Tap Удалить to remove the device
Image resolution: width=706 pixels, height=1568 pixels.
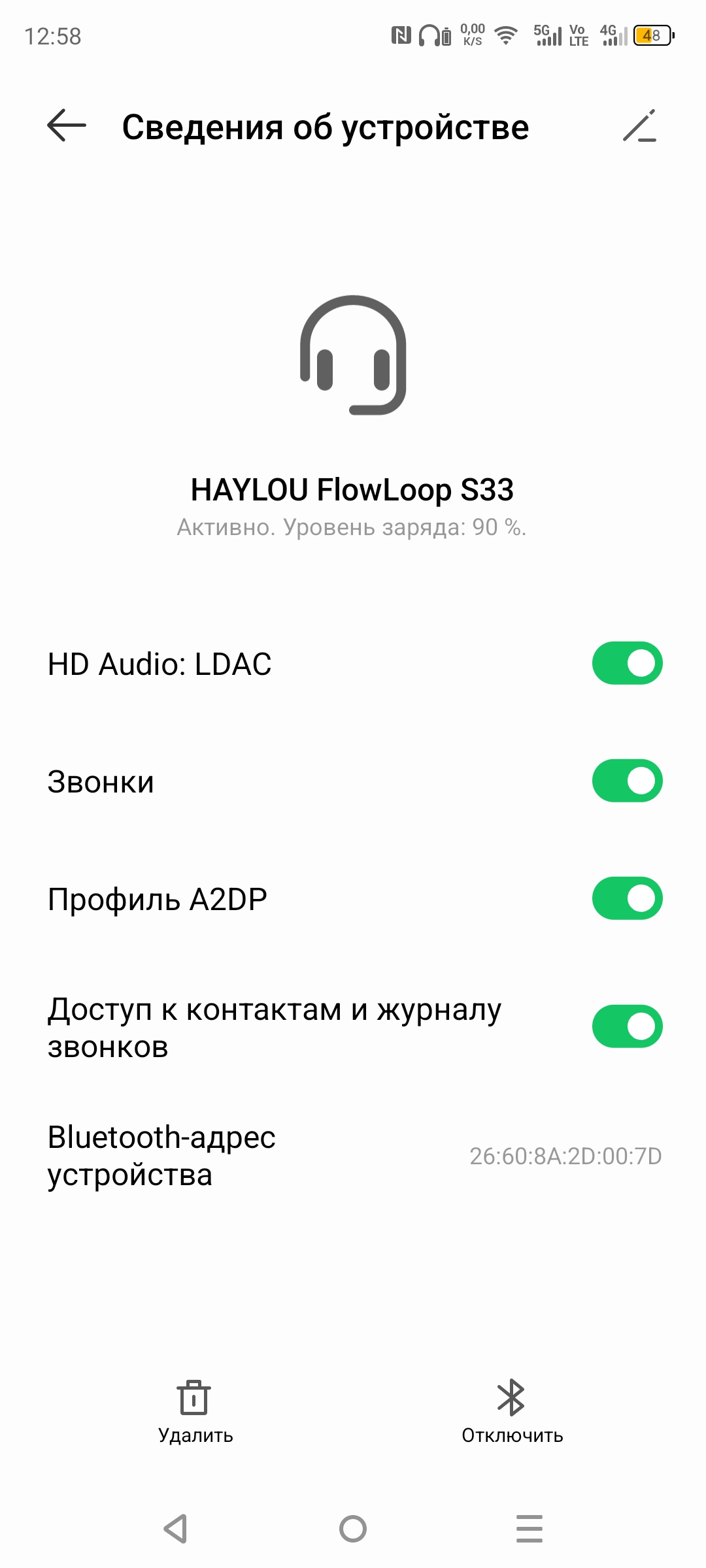pos(195,1413)
